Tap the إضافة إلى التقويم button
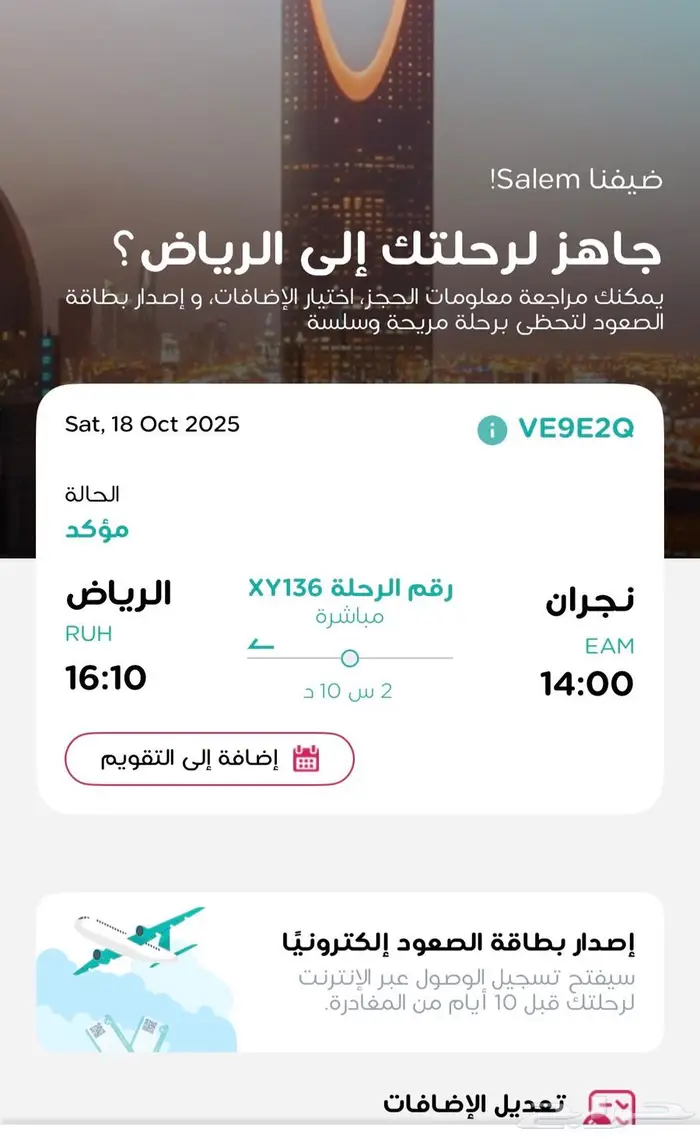 210,758
